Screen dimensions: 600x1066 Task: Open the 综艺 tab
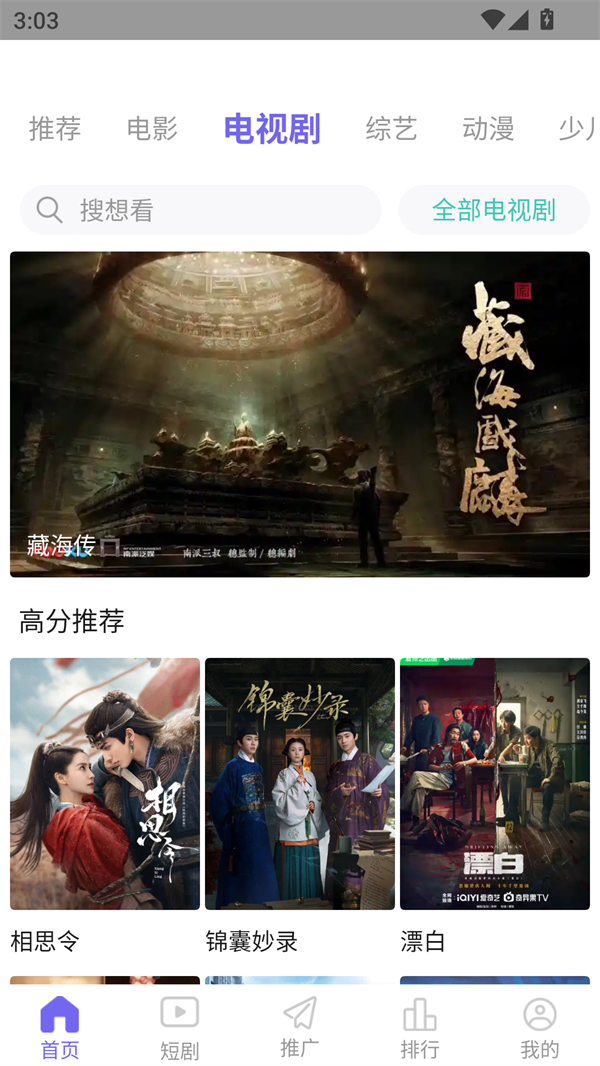coord(391,129)
